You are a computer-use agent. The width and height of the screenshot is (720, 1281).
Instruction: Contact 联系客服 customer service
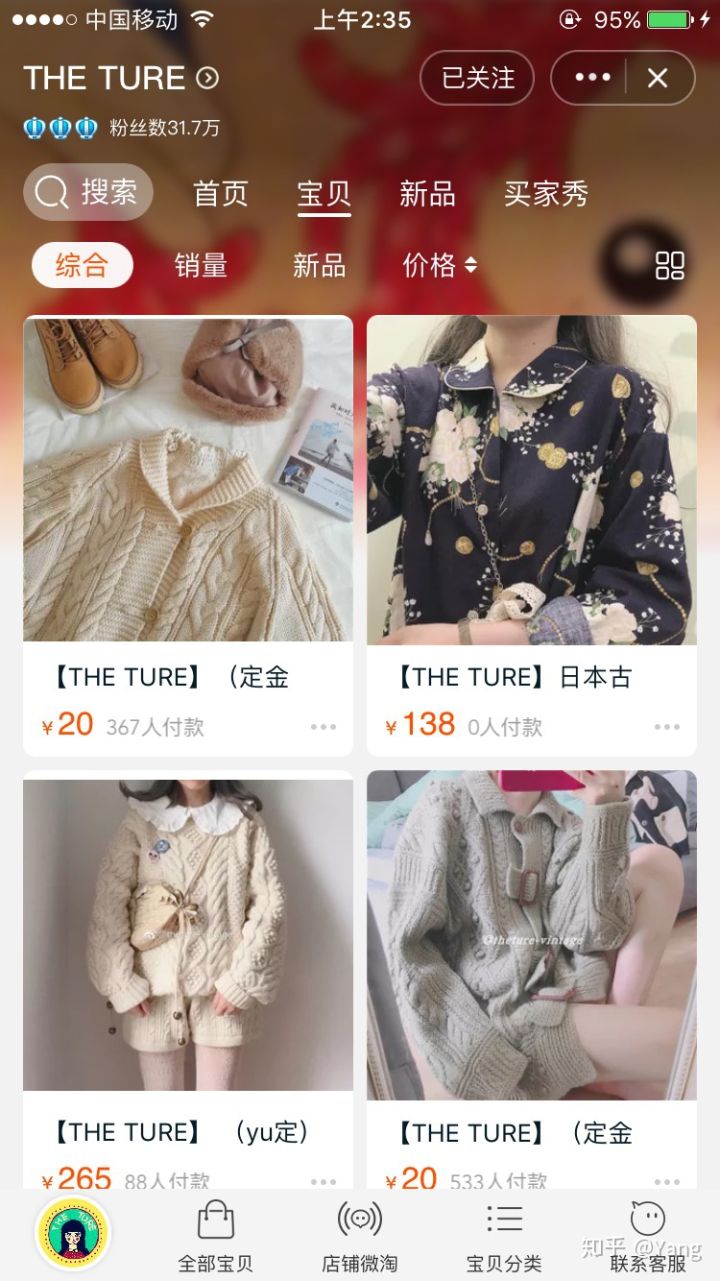coord(648,1237)
